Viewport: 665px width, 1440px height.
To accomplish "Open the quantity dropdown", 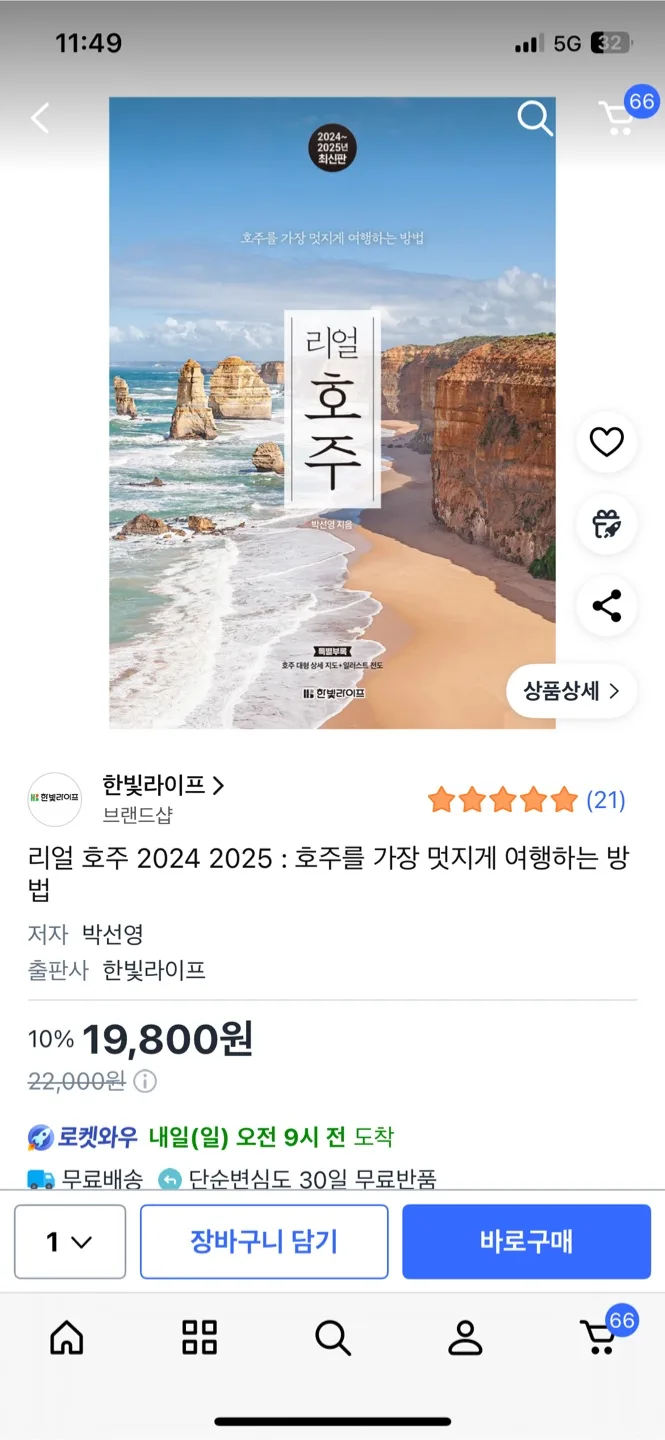I will pos(70,1242).
